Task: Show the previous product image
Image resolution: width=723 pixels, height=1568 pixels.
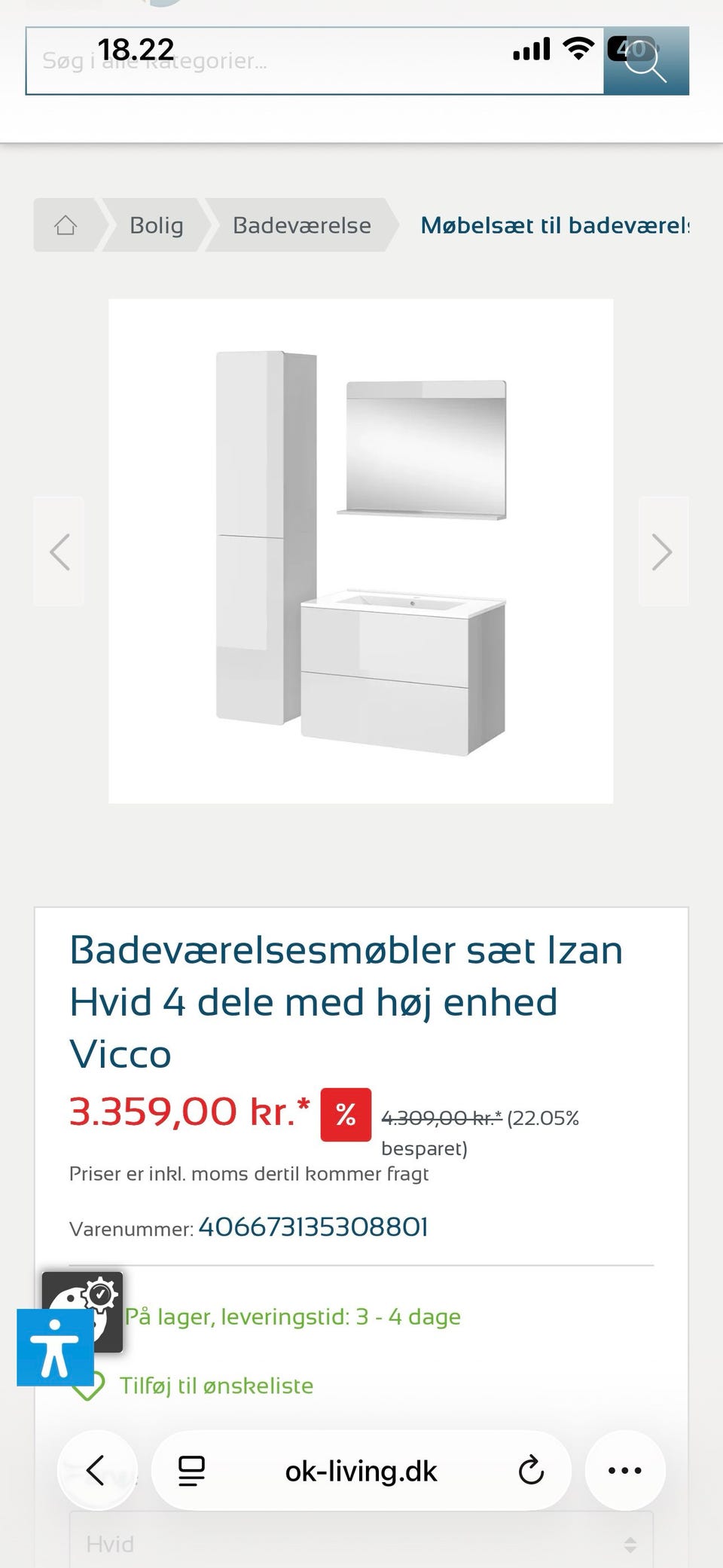Action: [59, 552]
